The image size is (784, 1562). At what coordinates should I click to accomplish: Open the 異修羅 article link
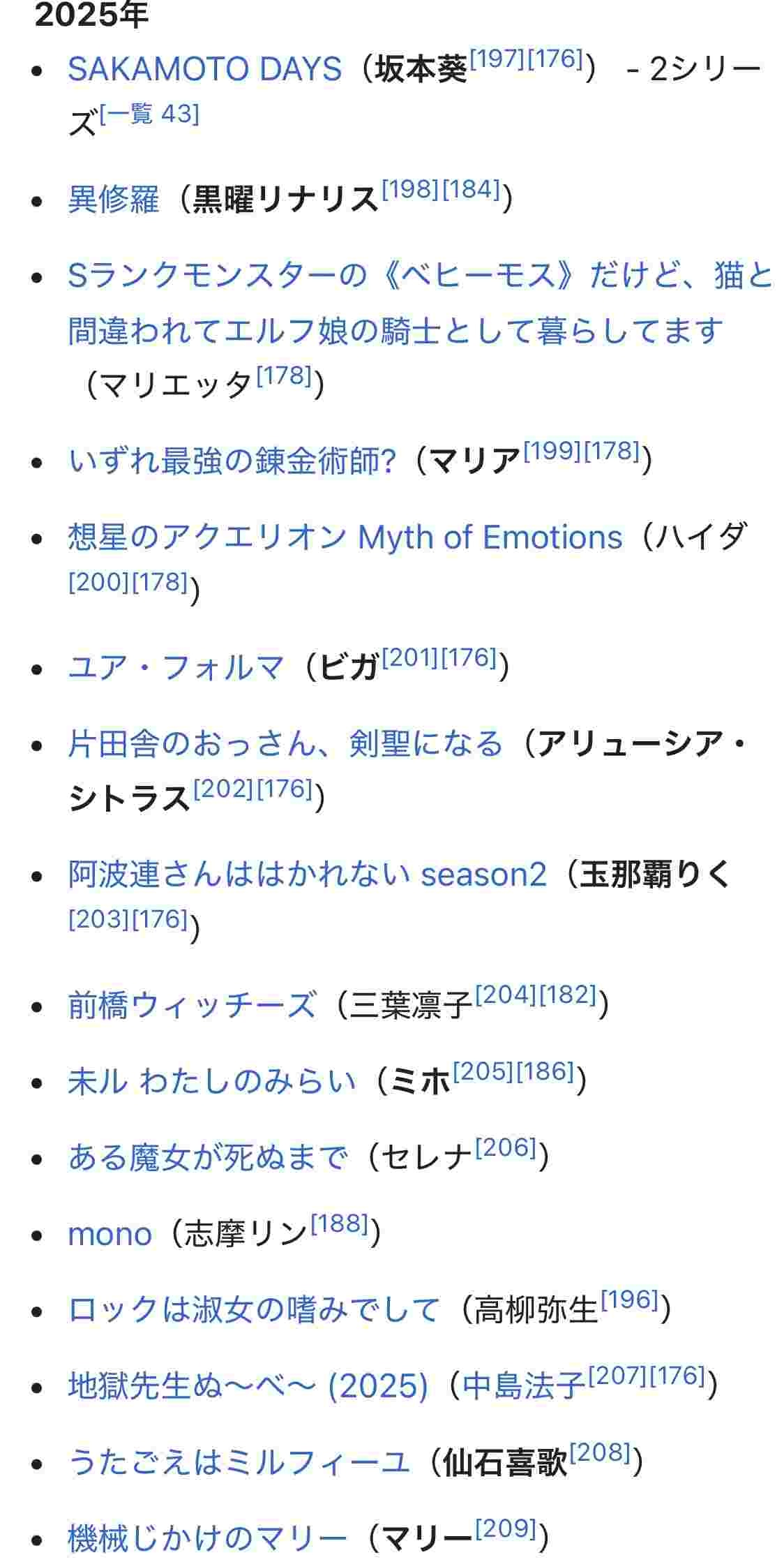(114, 200)
